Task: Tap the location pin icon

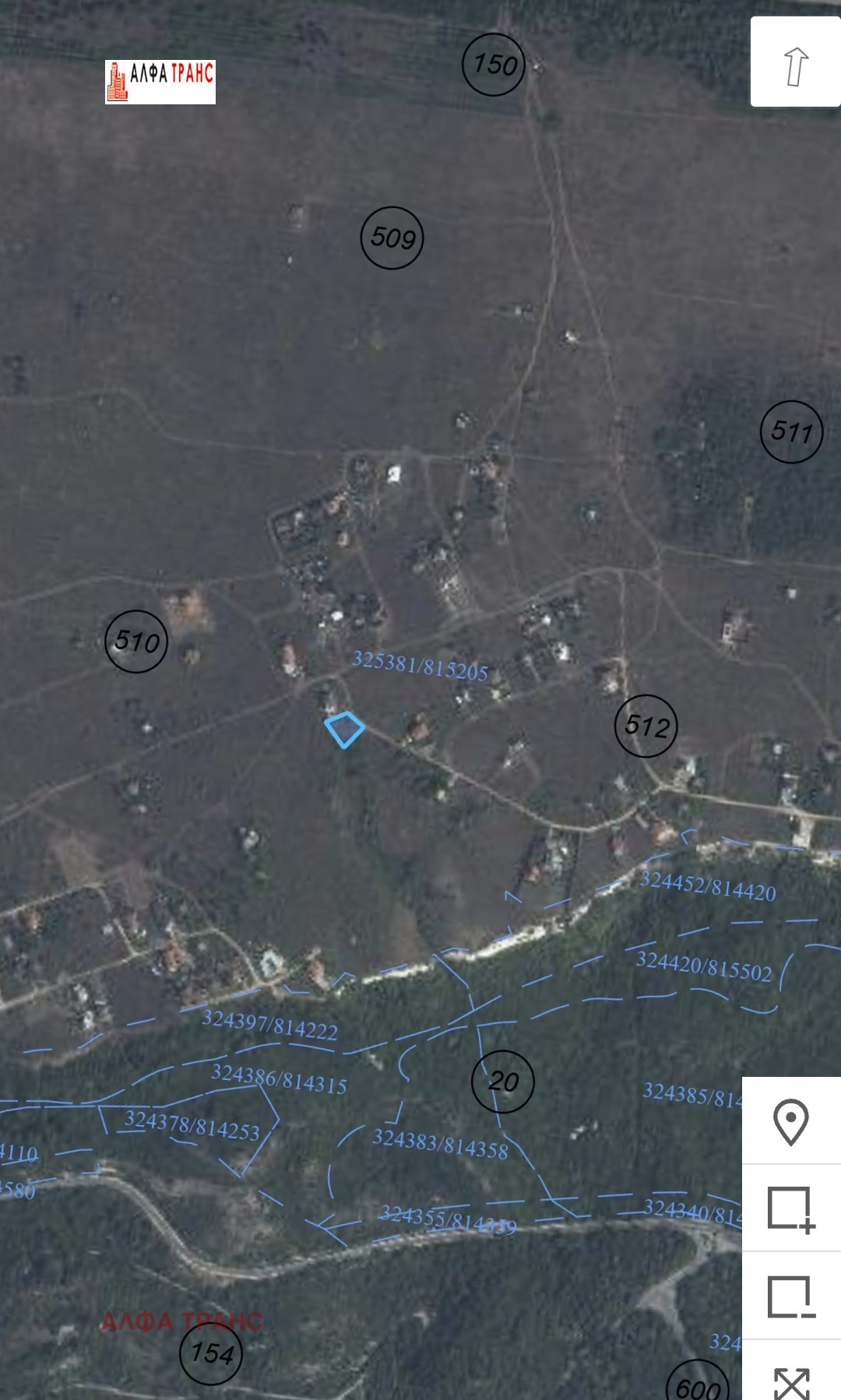Action: coord(791,1121)
